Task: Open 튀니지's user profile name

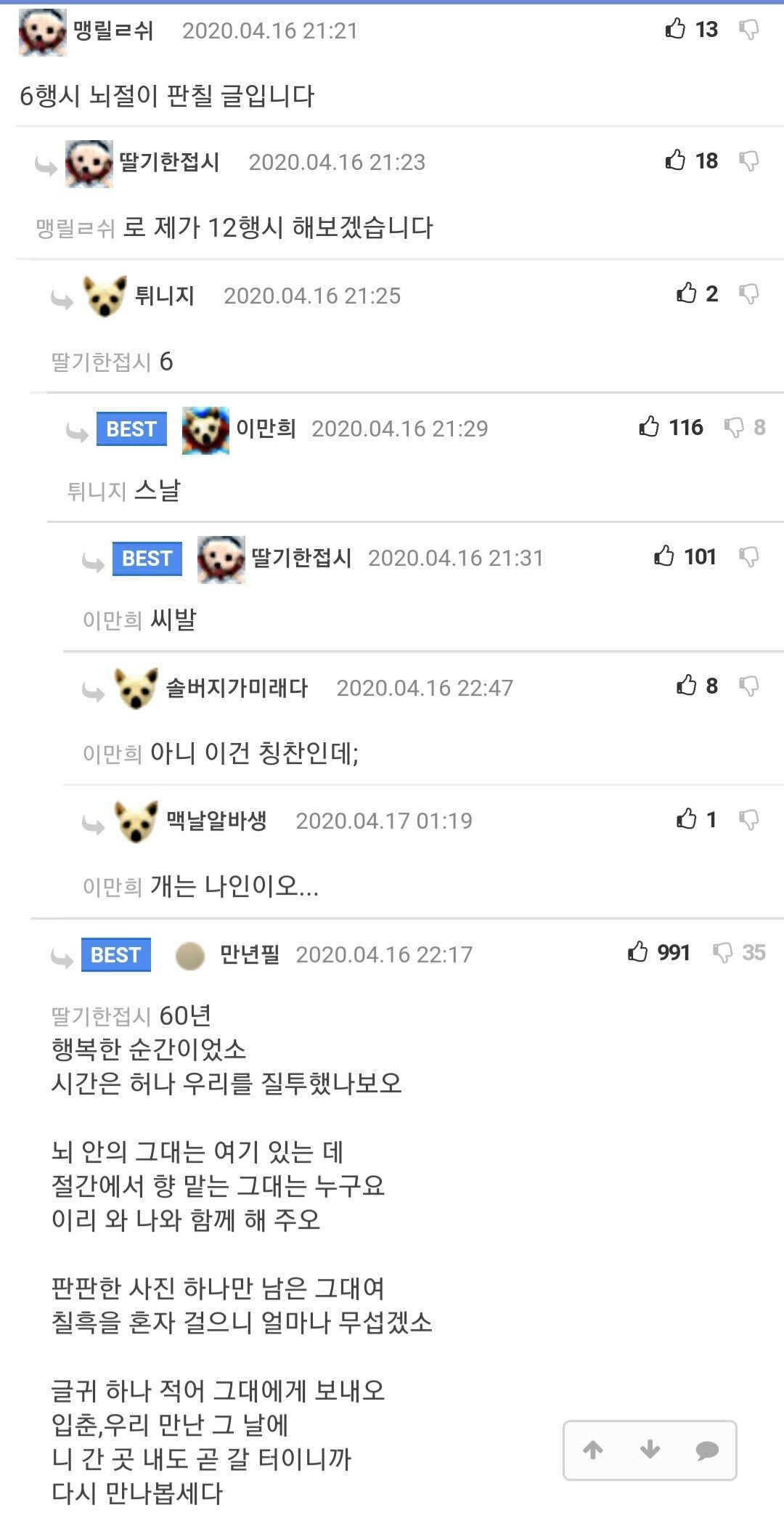Action: tap(165, 296)
